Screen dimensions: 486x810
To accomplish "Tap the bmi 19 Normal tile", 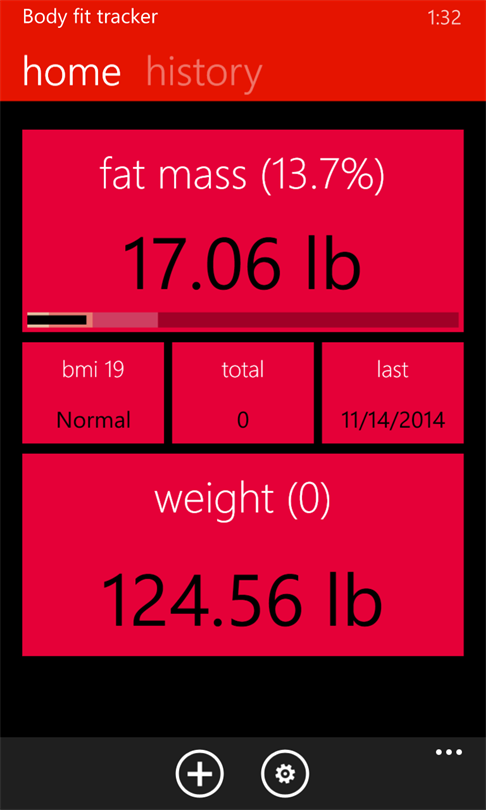I will [93, 393].
